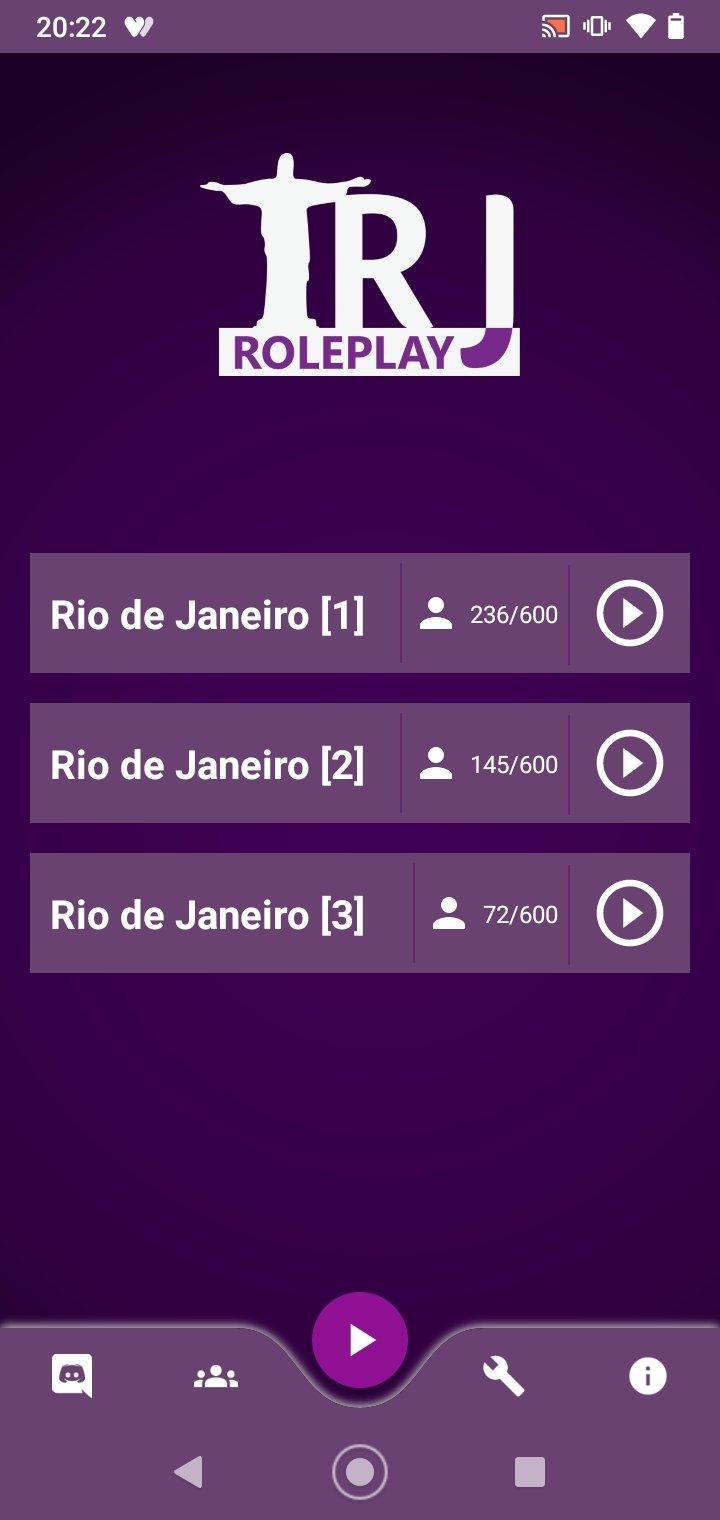The height and width of the screenshot is (1520, 720).
Task: Tap the system home button
Action: [x=360, y=1472]
